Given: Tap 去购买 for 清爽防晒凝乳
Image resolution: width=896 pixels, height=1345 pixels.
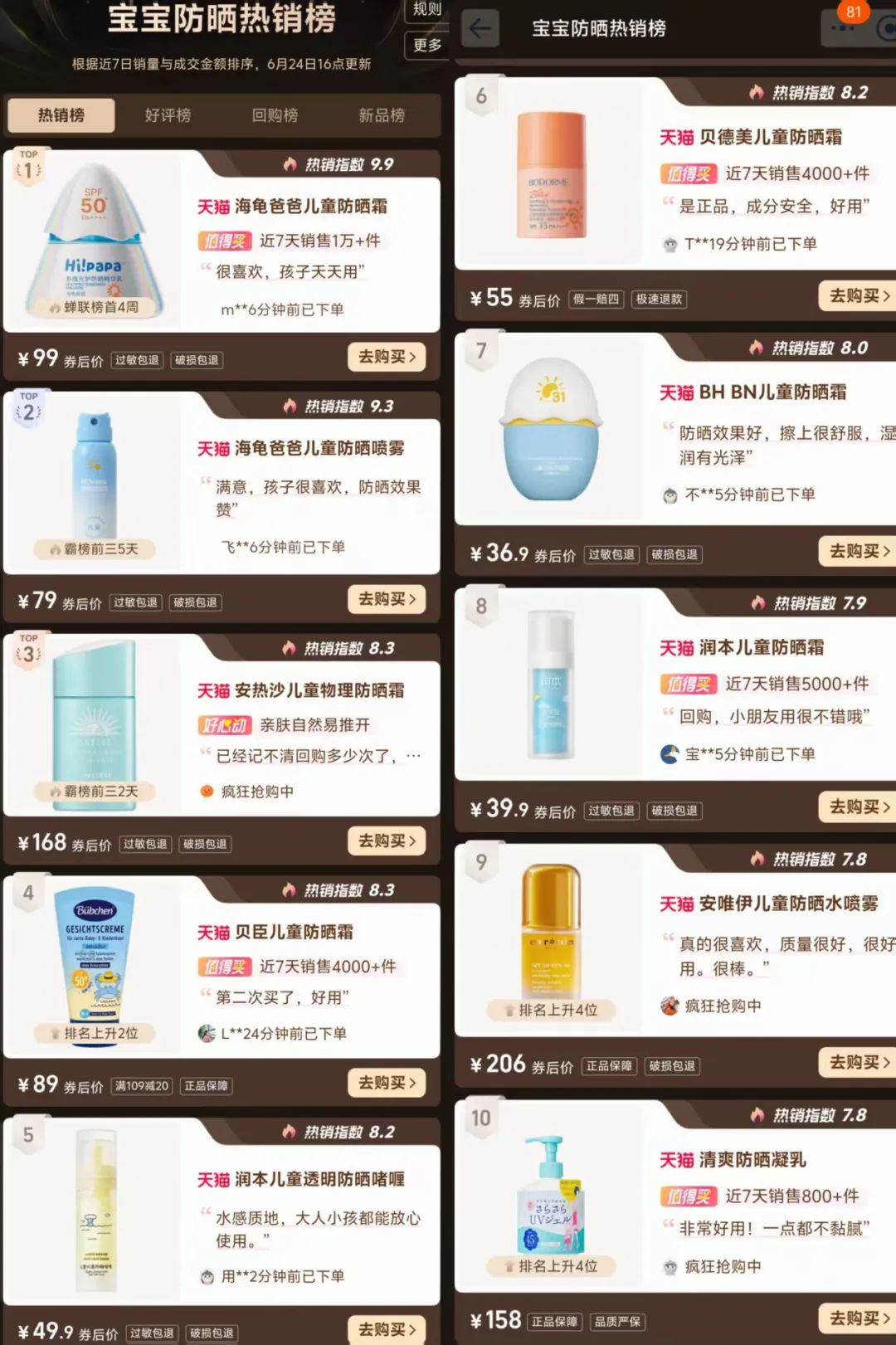Looking at the screenshot, I should point(858,1318).
